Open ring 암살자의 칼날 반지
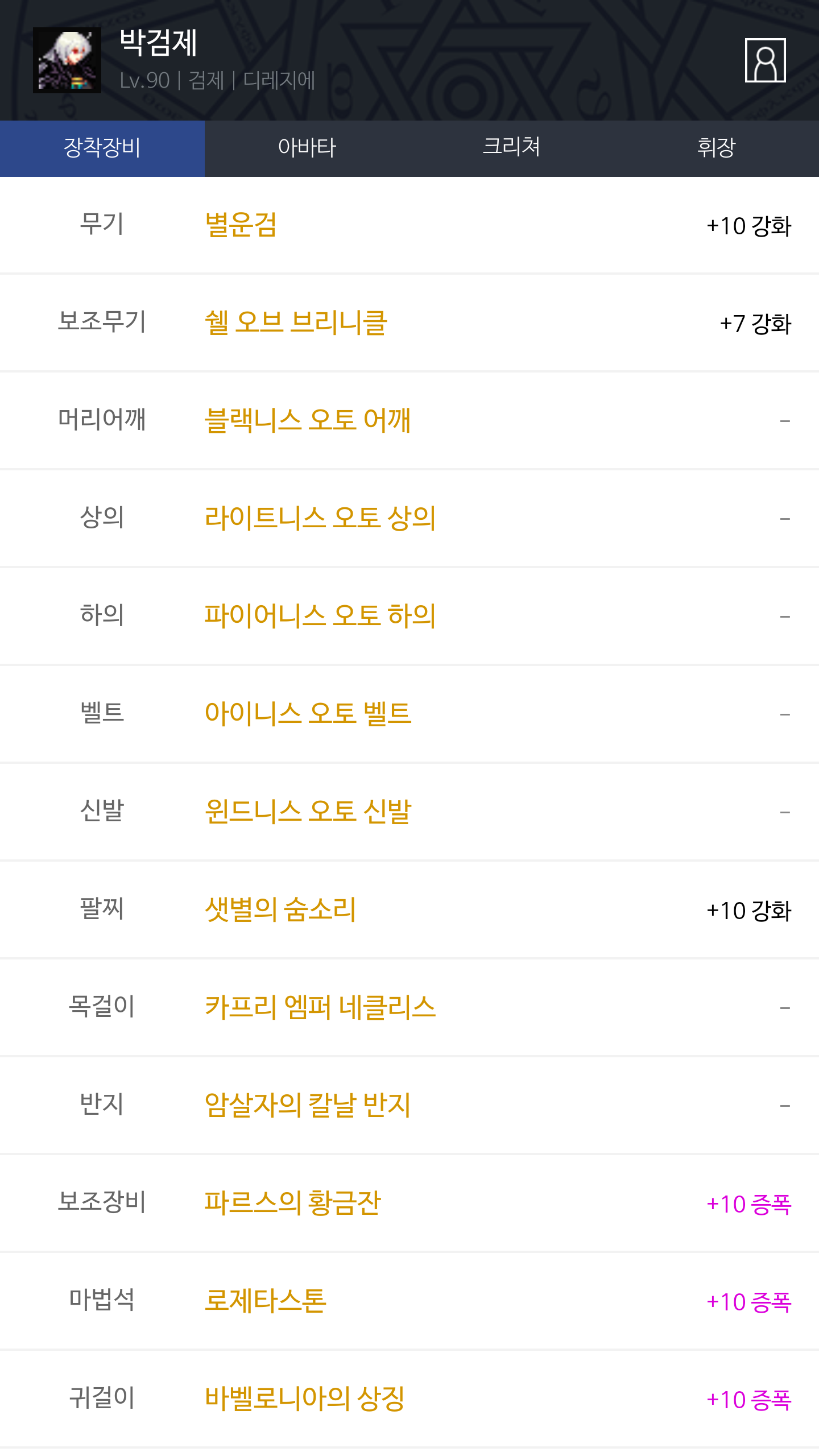Viewport: 819px width, 1456px height. pyautogui.click(x=308, y=1105)
